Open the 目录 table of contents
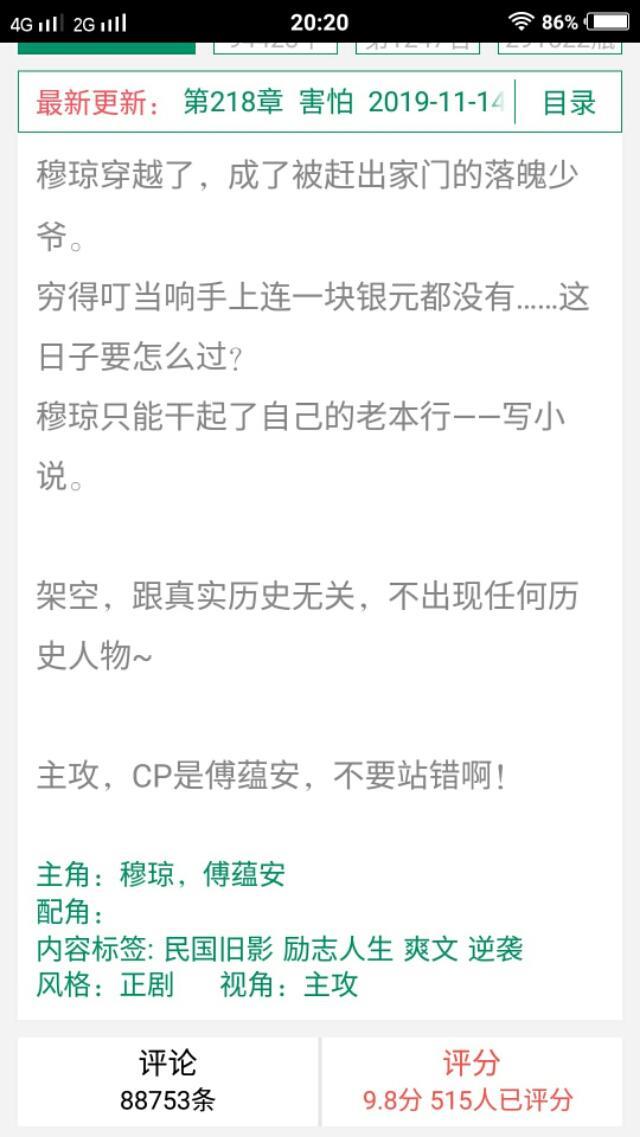640x1137 pixels. click(x=569, y=103)
